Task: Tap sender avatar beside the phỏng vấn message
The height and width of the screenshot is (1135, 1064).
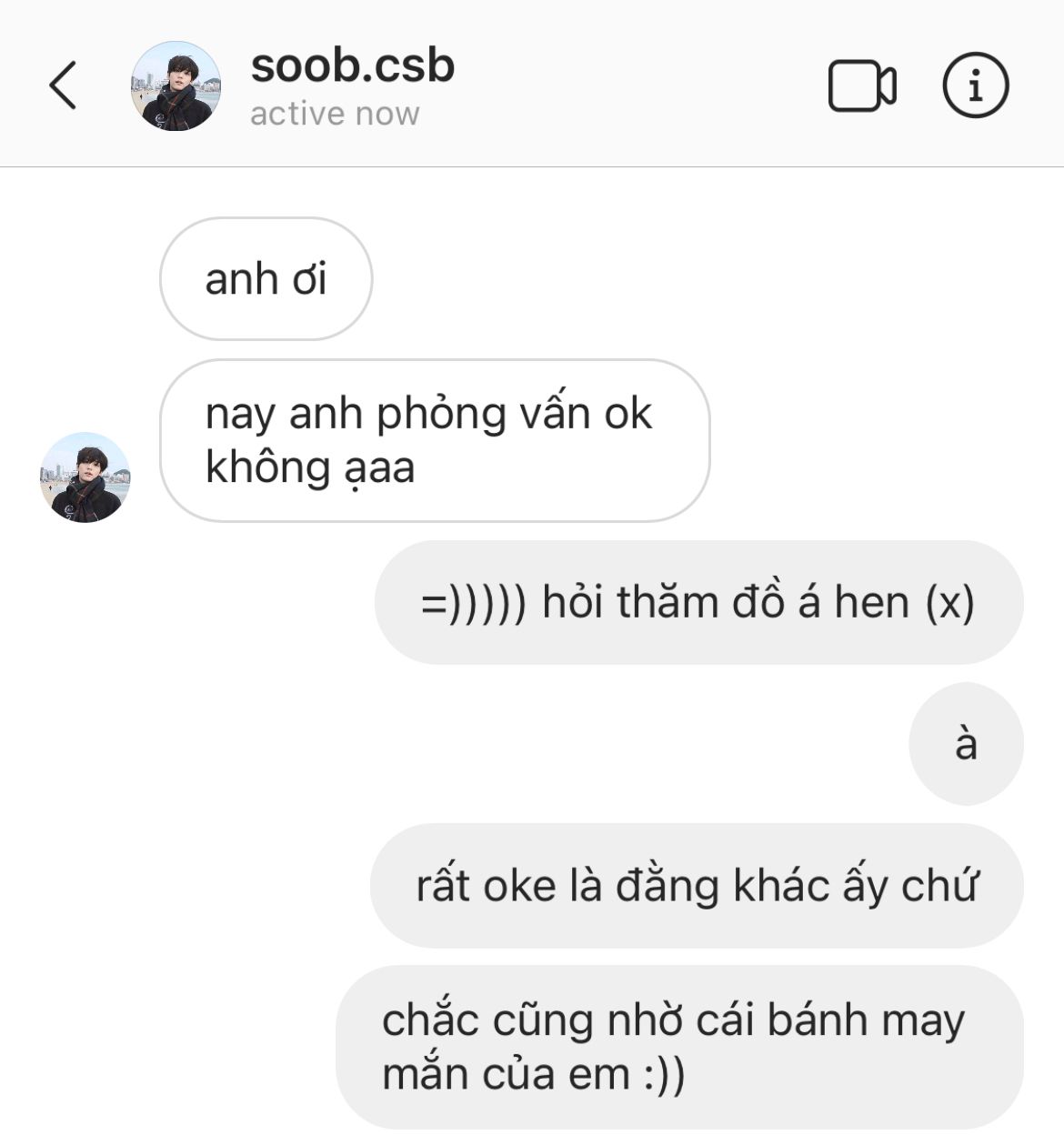Action: tap(85, 477)
